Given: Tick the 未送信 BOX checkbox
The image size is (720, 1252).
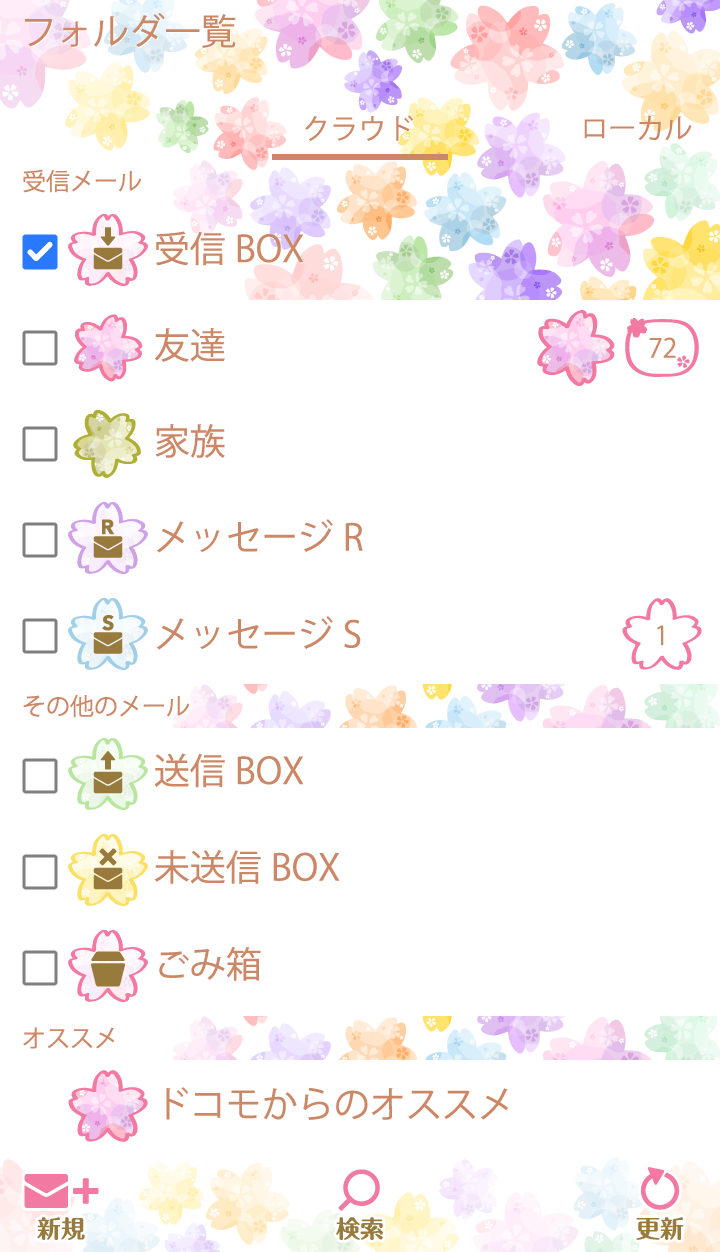Looking at the screenshot, I should click(40, 871).
